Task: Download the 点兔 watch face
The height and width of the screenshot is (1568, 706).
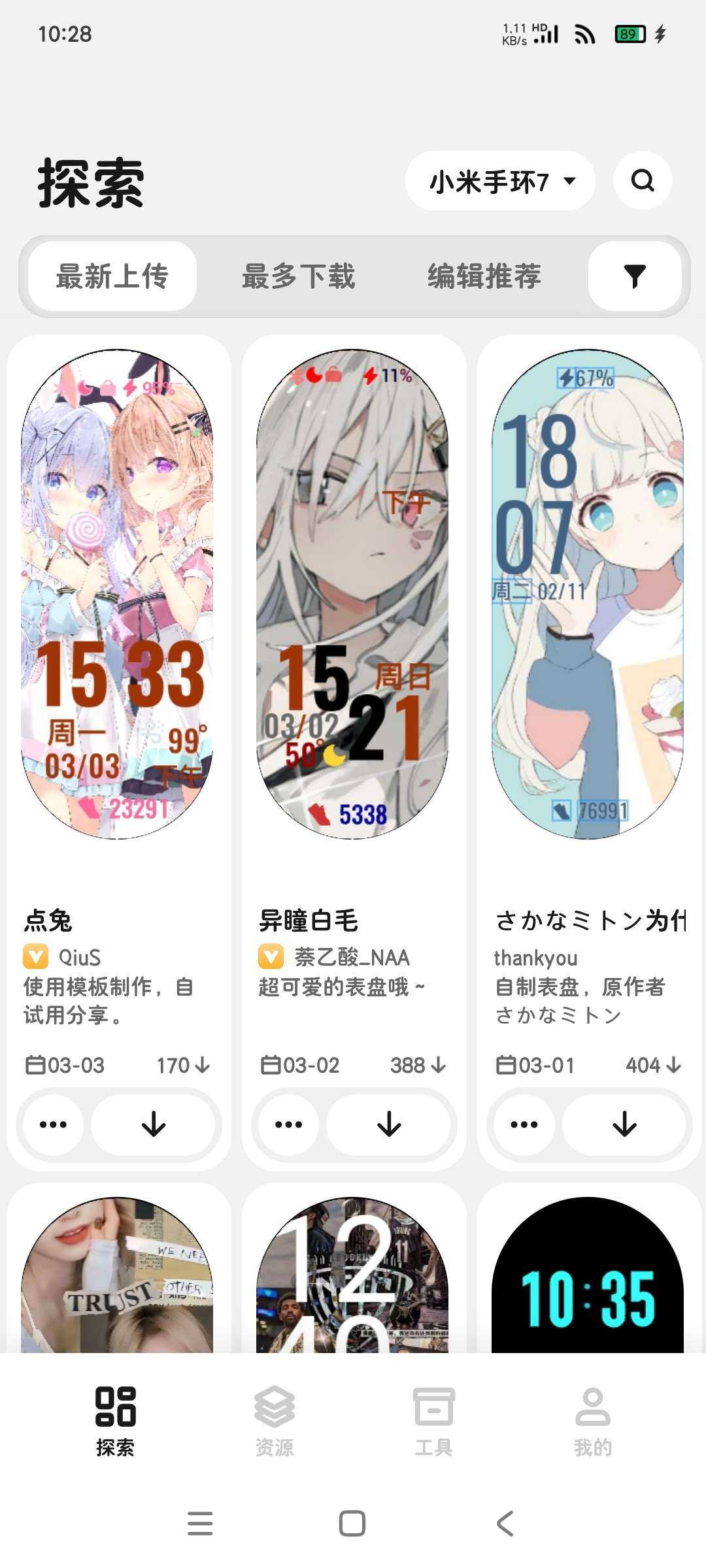Action: click(154, 1124)
